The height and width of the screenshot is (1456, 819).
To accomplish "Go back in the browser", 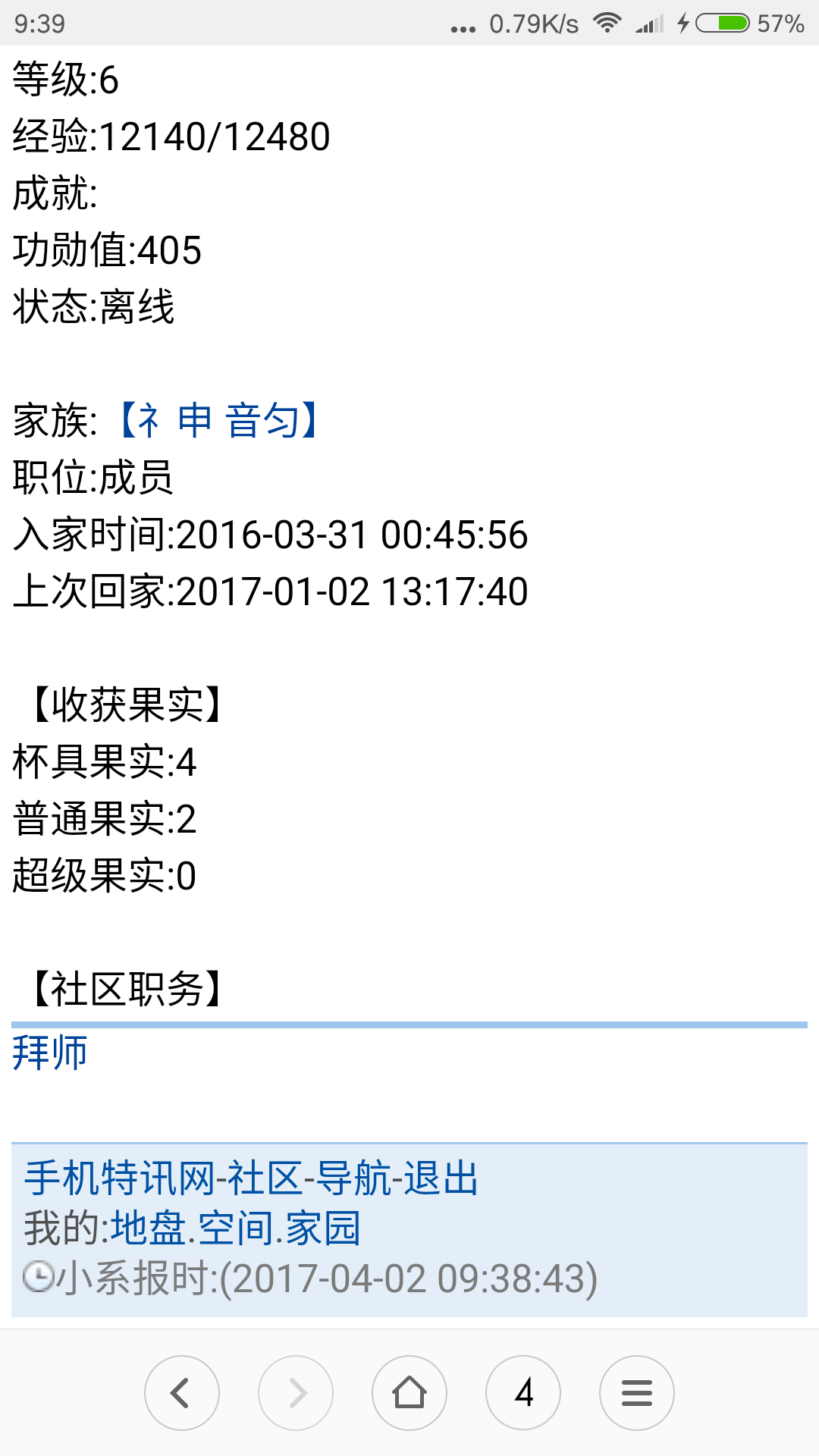I will click(x=182, y=1393).
